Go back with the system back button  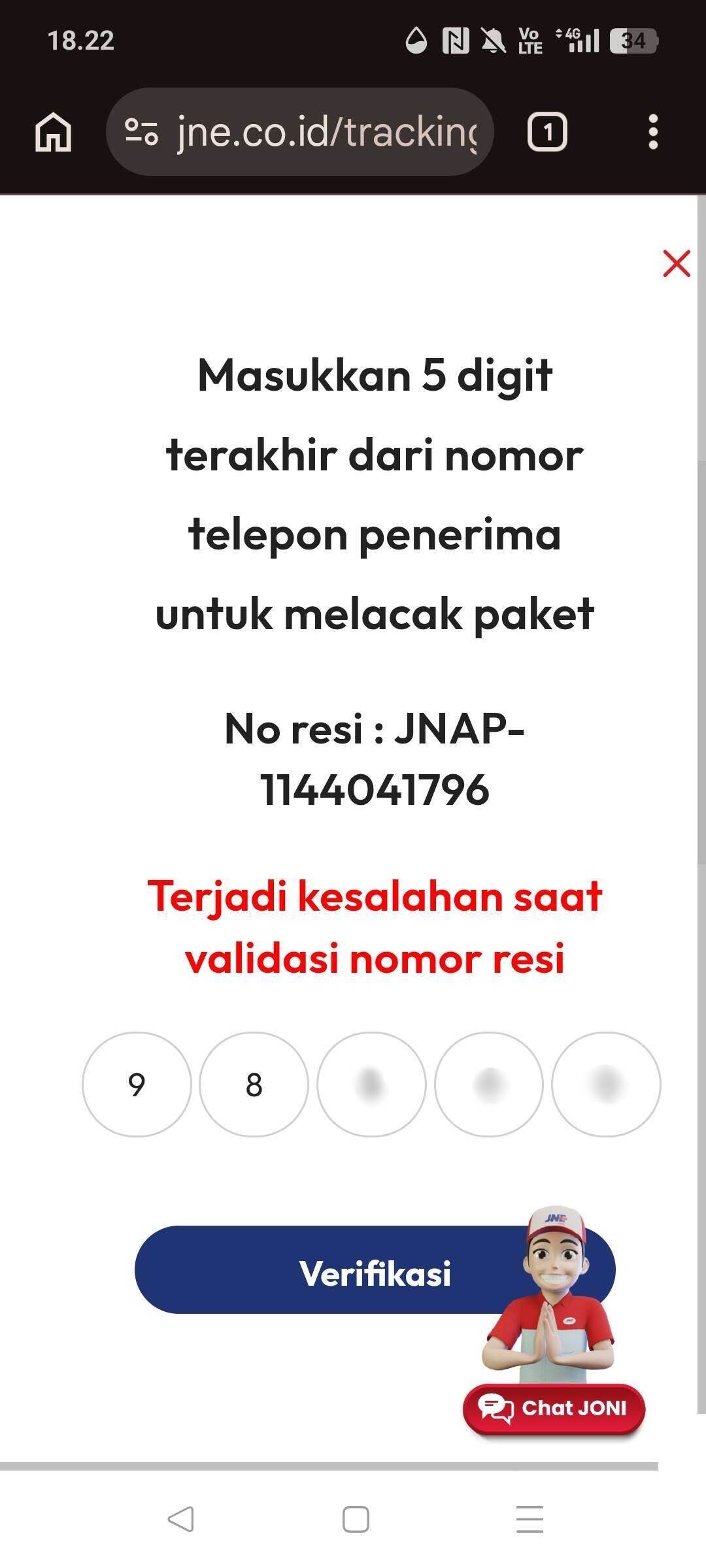click(180, 1519)
